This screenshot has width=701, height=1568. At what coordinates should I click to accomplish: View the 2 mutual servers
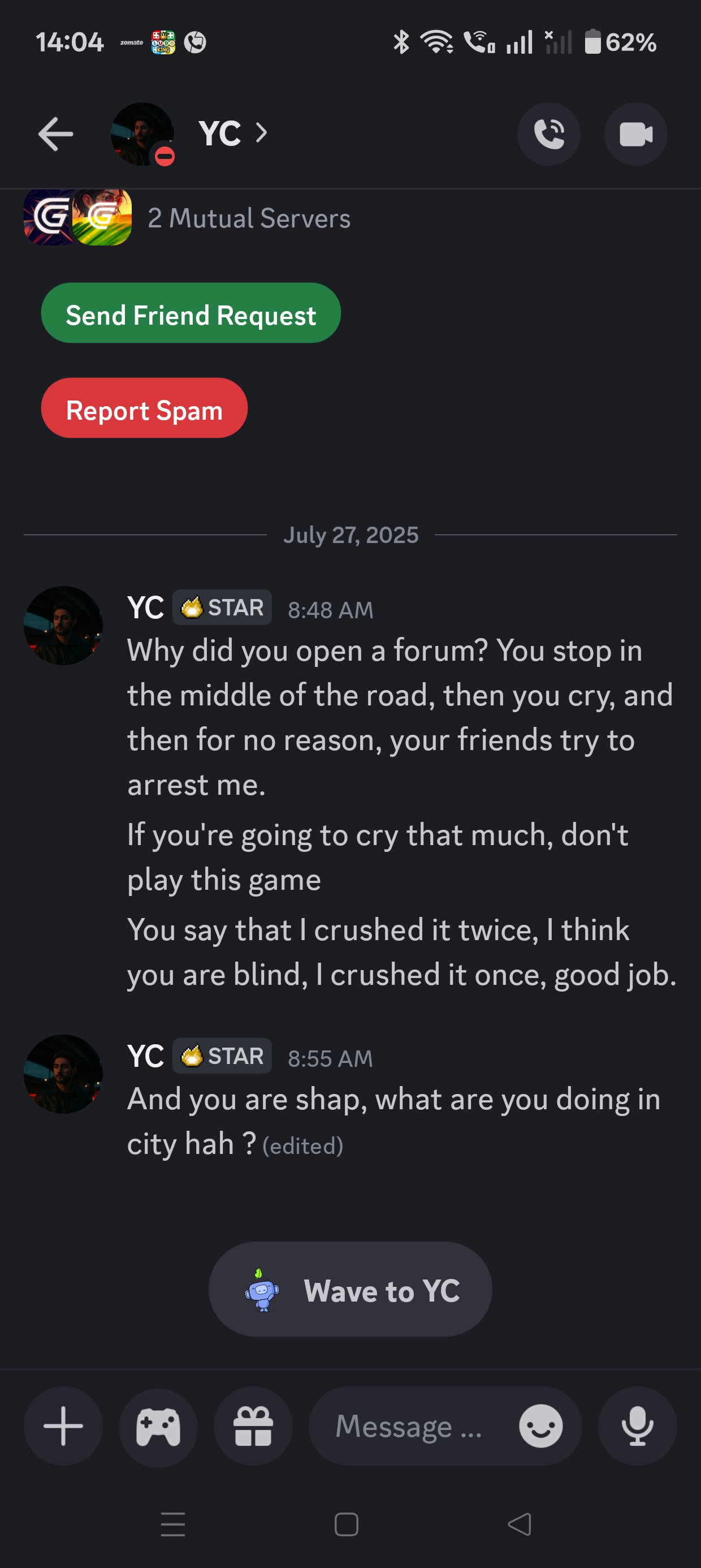187,218
